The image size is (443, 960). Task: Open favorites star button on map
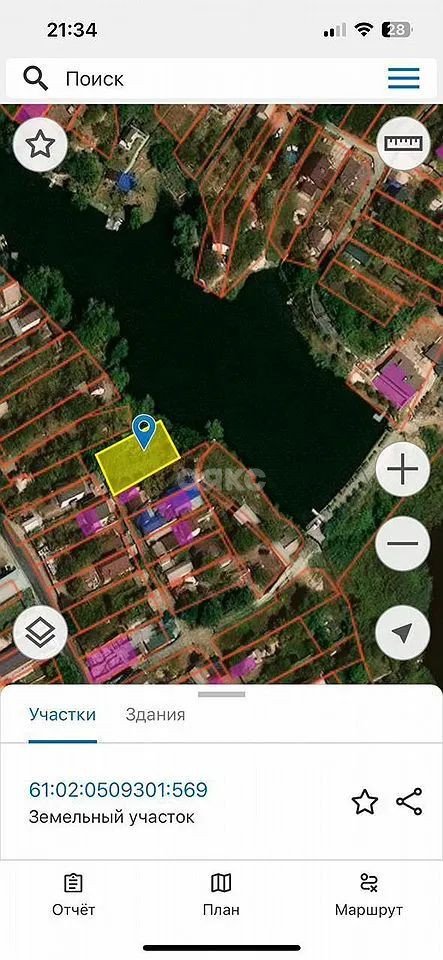point(40,144)
